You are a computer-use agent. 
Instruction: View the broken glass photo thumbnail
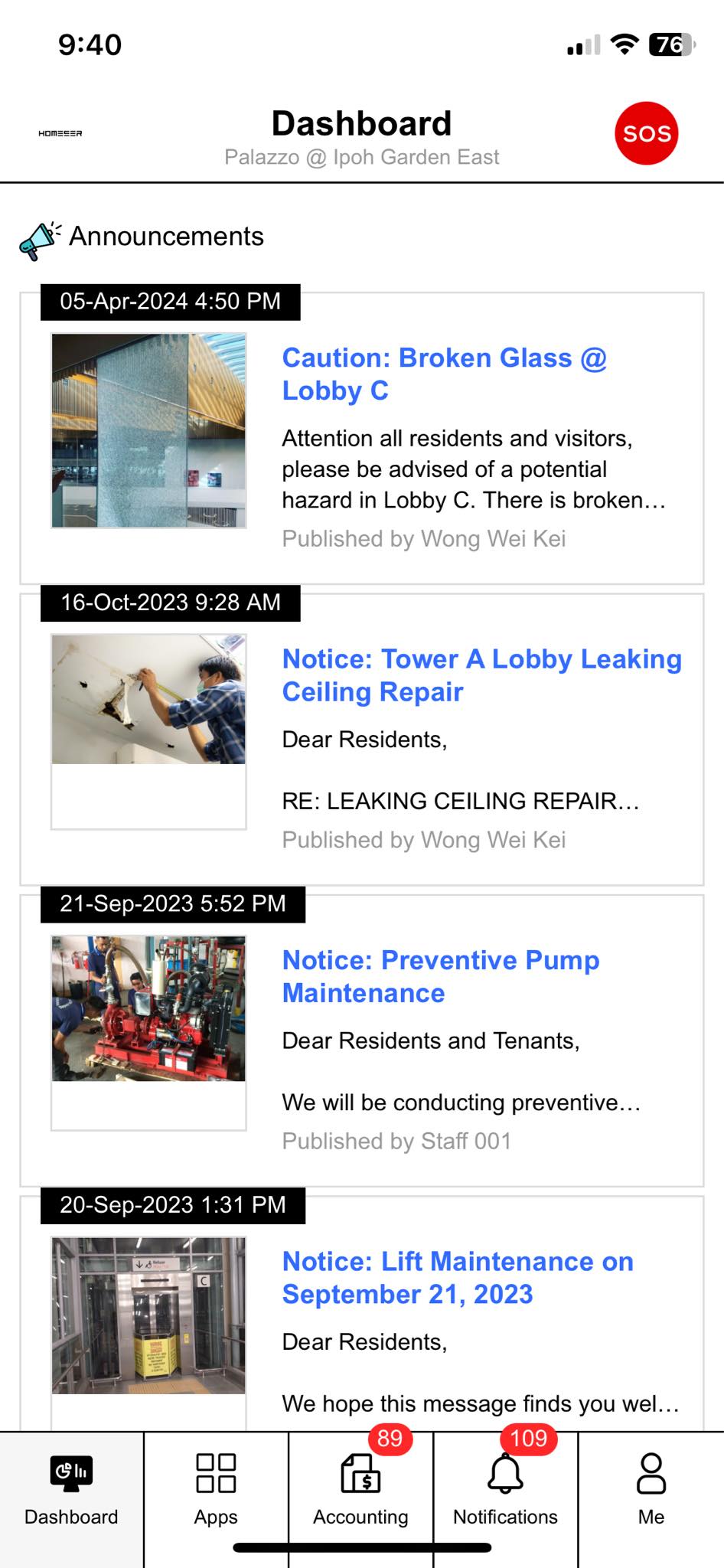tap(148, 430)
